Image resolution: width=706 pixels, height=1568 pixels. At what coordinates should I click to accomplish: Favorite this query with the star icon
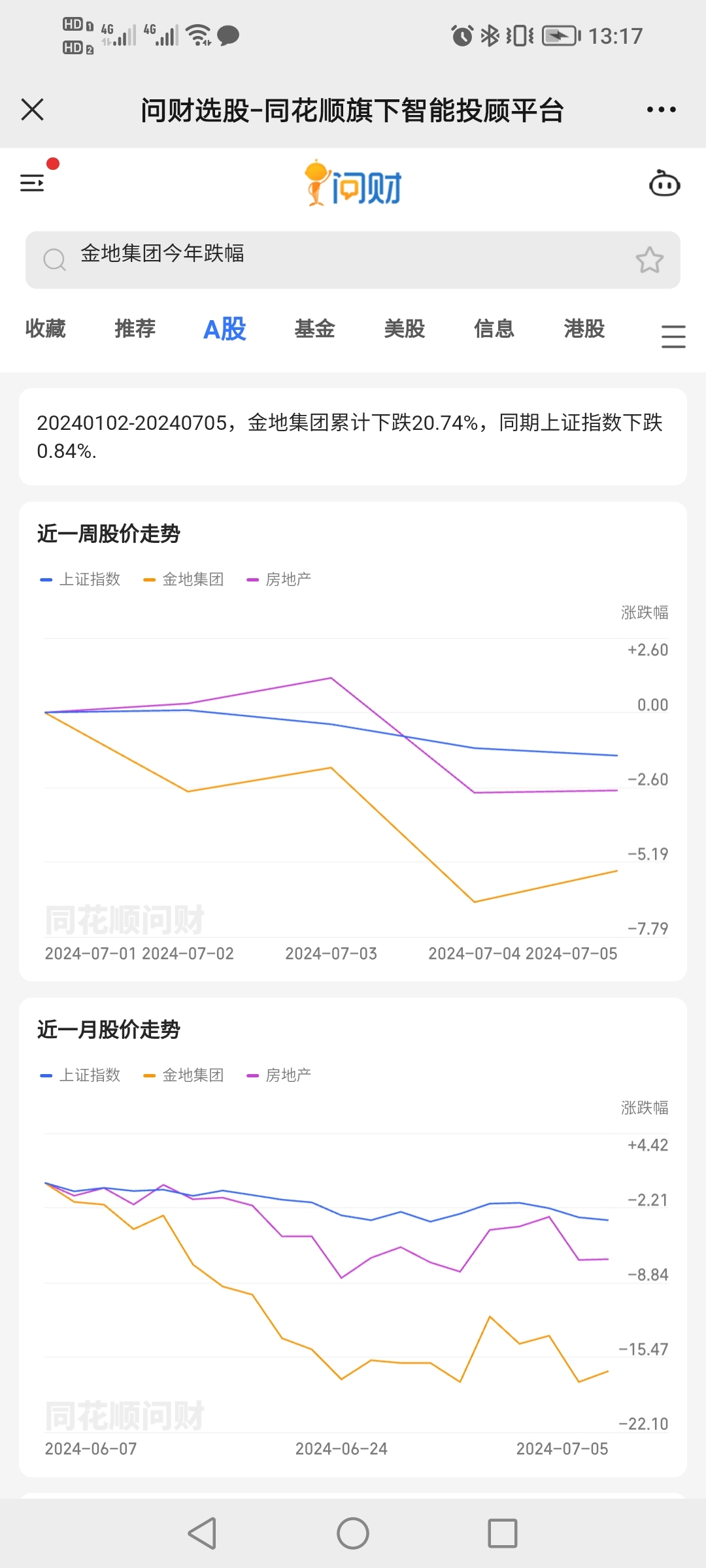pos(649,260)
